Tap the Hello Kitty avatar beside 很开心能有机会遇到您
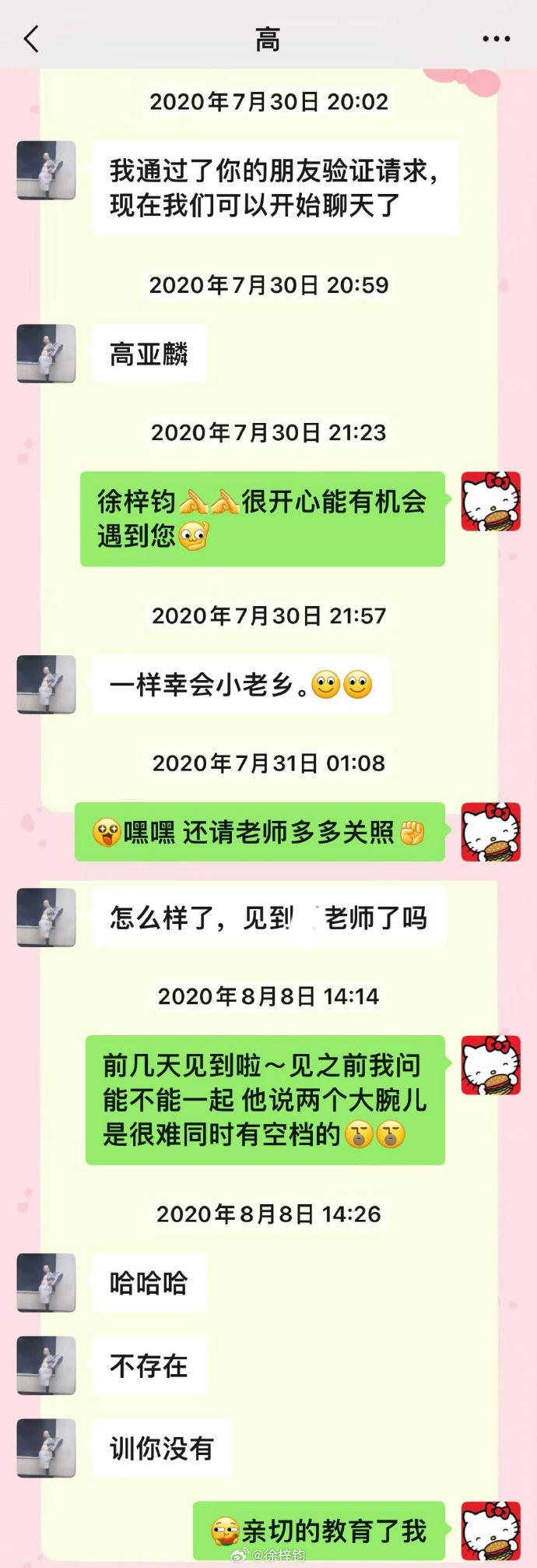 click(490, 501)
